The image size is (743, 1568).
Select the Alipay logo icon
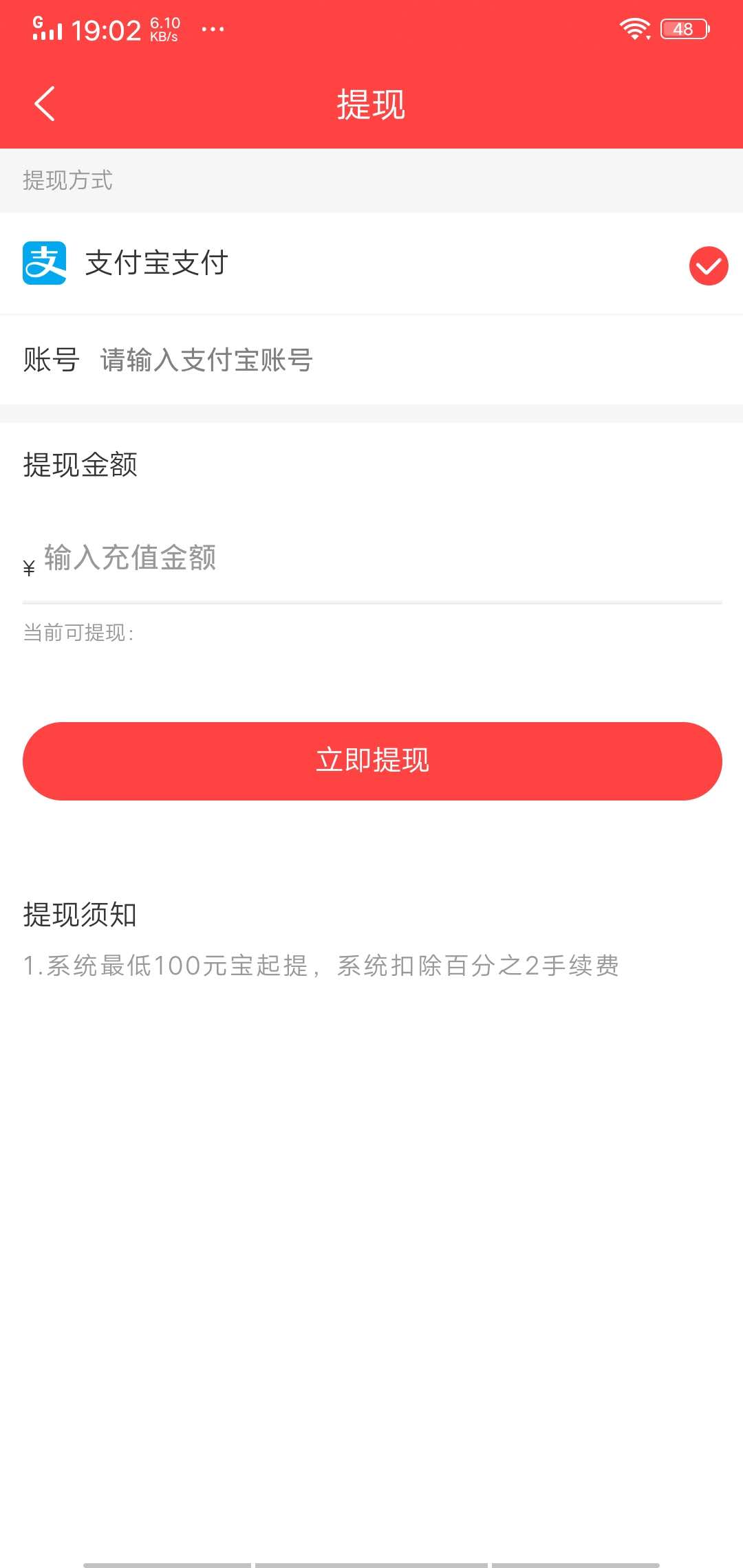[x=44, y=264]
